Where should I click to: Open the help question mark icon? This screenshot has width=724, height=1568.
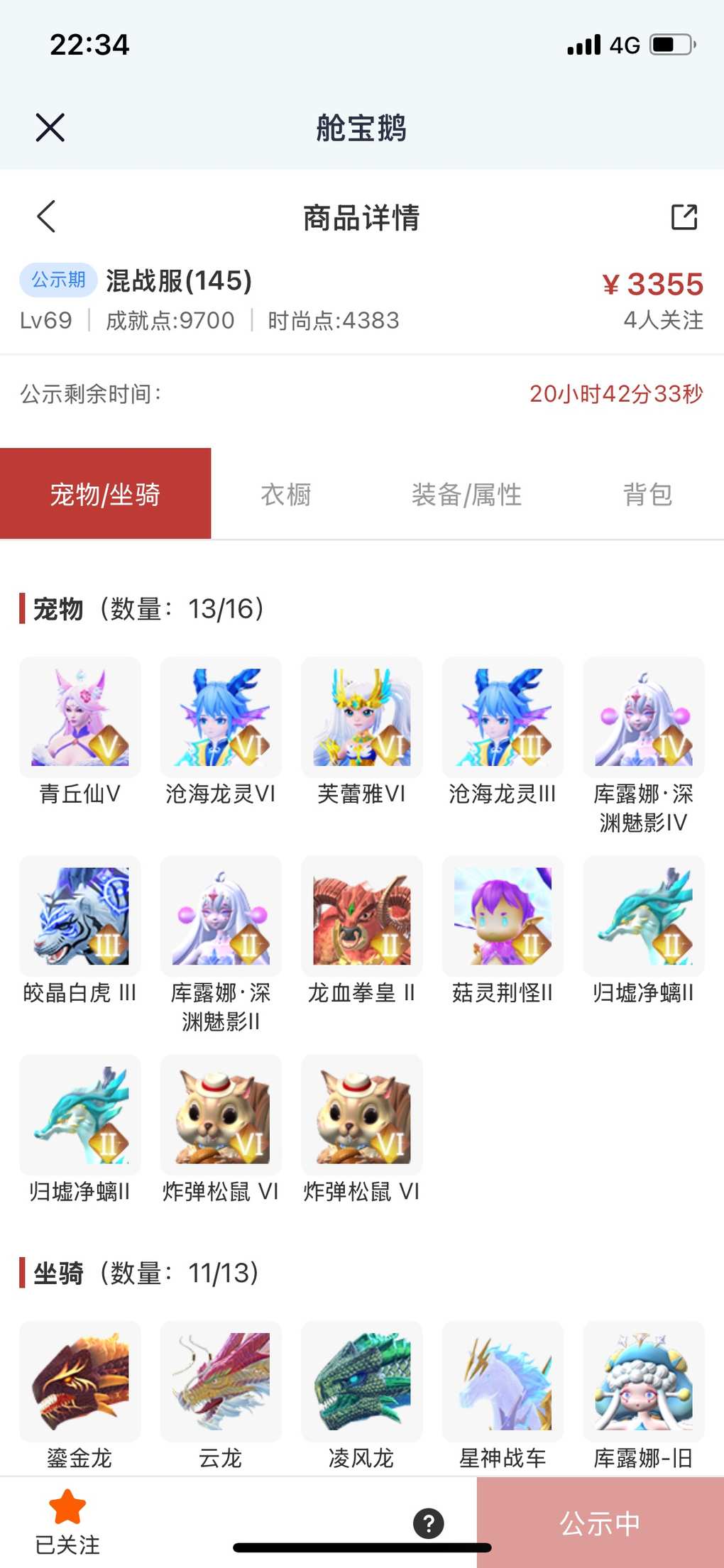pyautogui.click(x=429, y=1523)
